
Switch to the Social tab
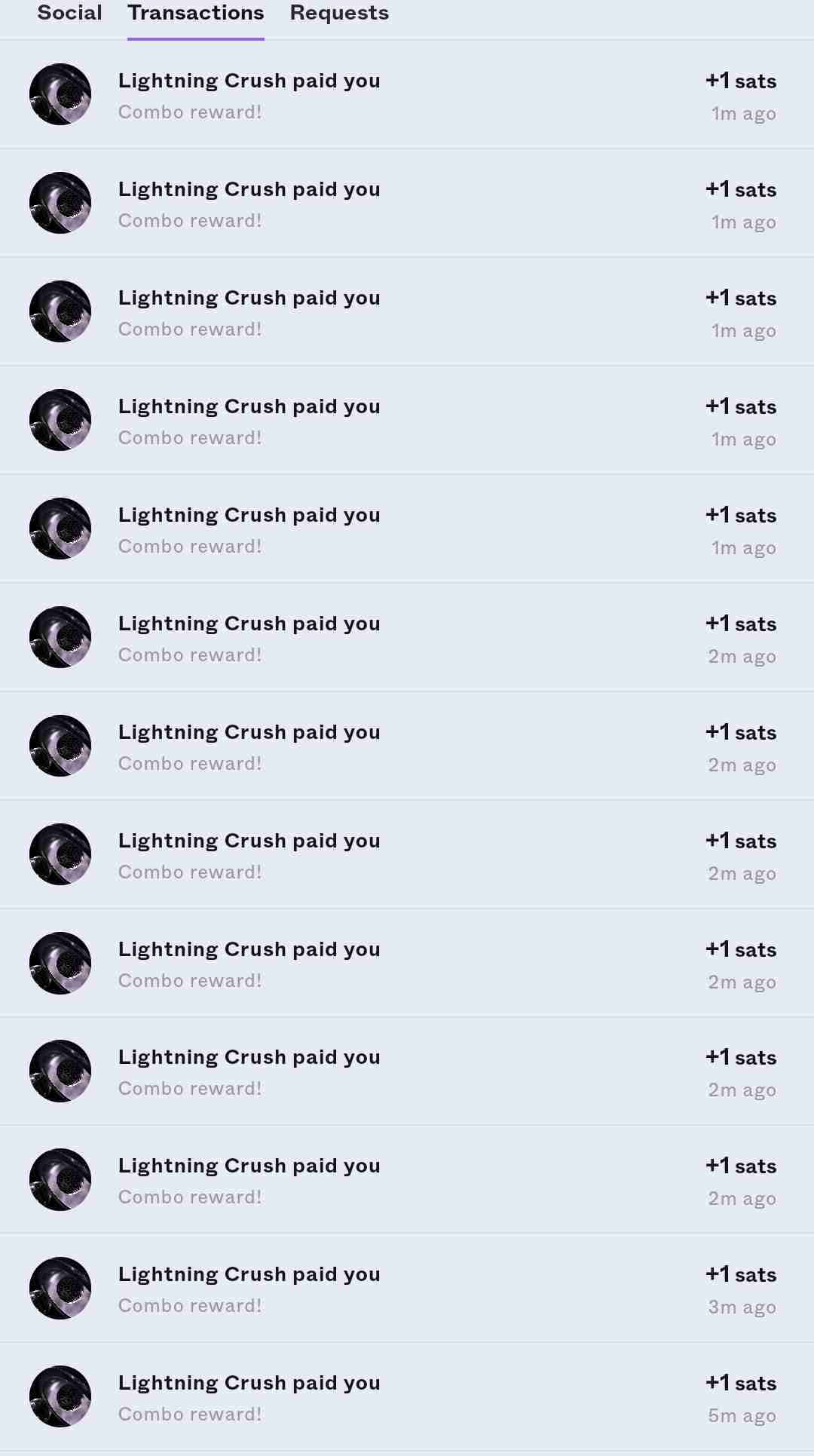pyautogui.click(x=69, y=13)
